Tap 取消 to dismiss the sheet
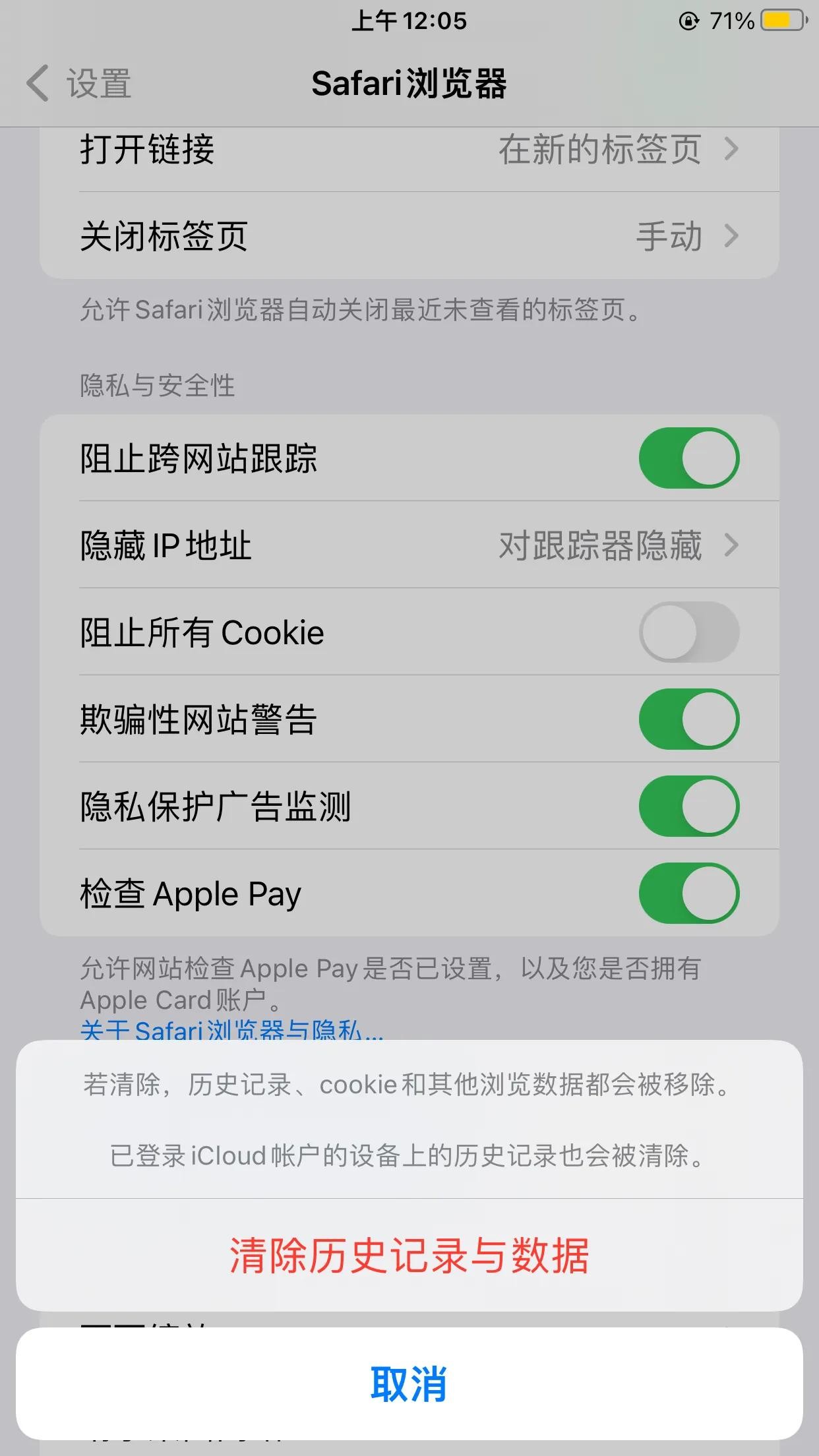This screenshot has width=819, height=1456. (x=409, y=1383)
